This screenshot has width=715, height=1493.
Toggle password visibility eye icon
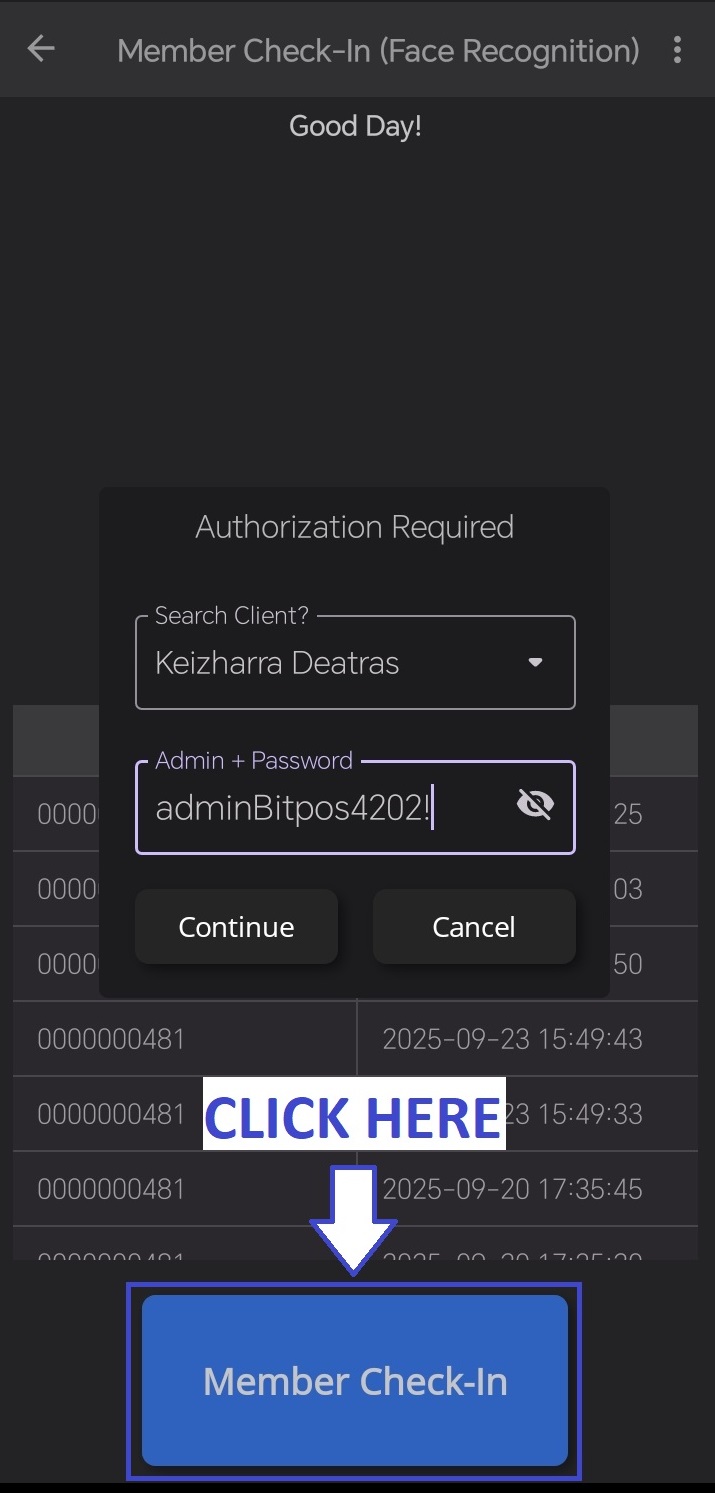535,805
